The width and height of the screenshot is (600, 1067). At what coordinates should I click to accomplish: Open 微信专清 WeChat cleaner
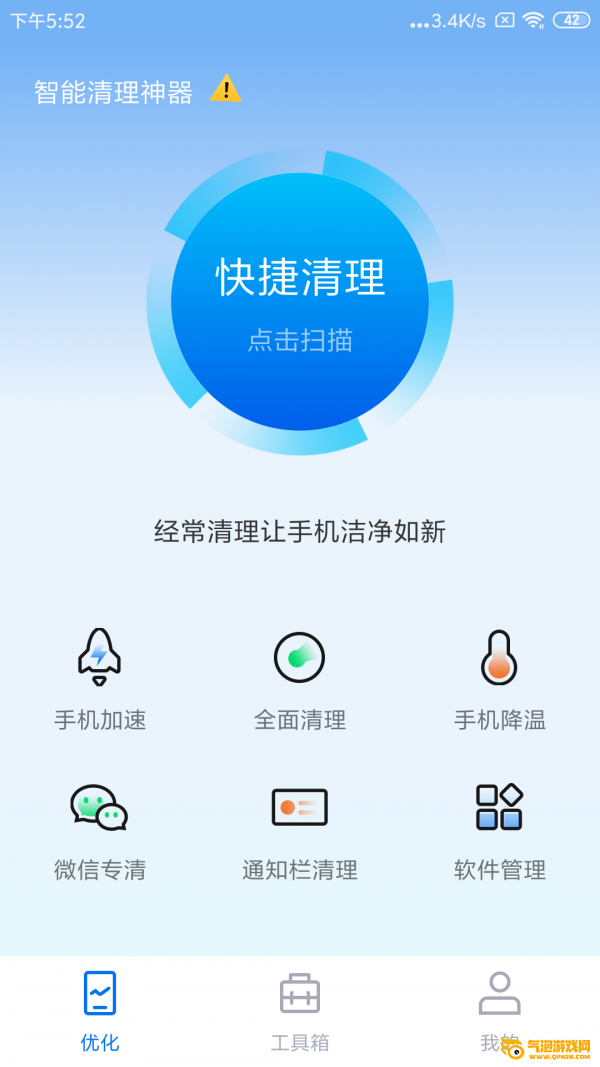[x=100, y=832]
